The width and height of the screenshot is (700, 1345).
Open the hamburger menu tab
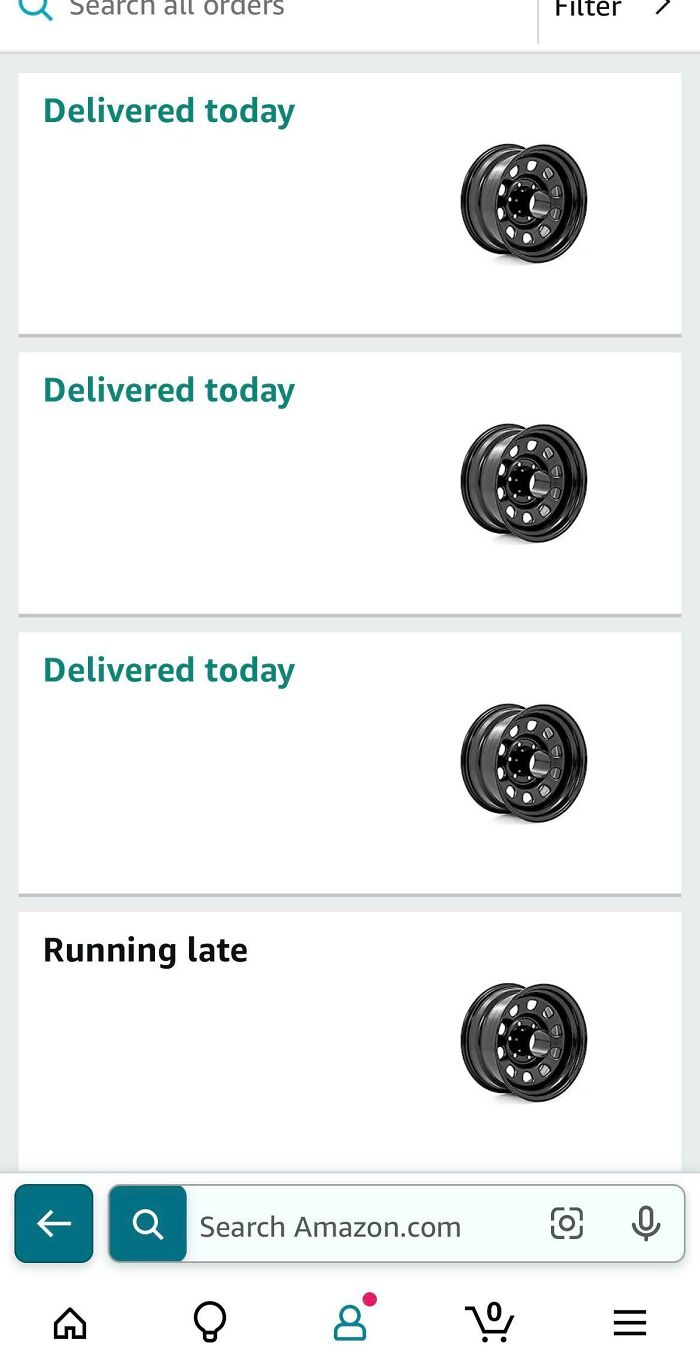click(x=630, y=1322)
